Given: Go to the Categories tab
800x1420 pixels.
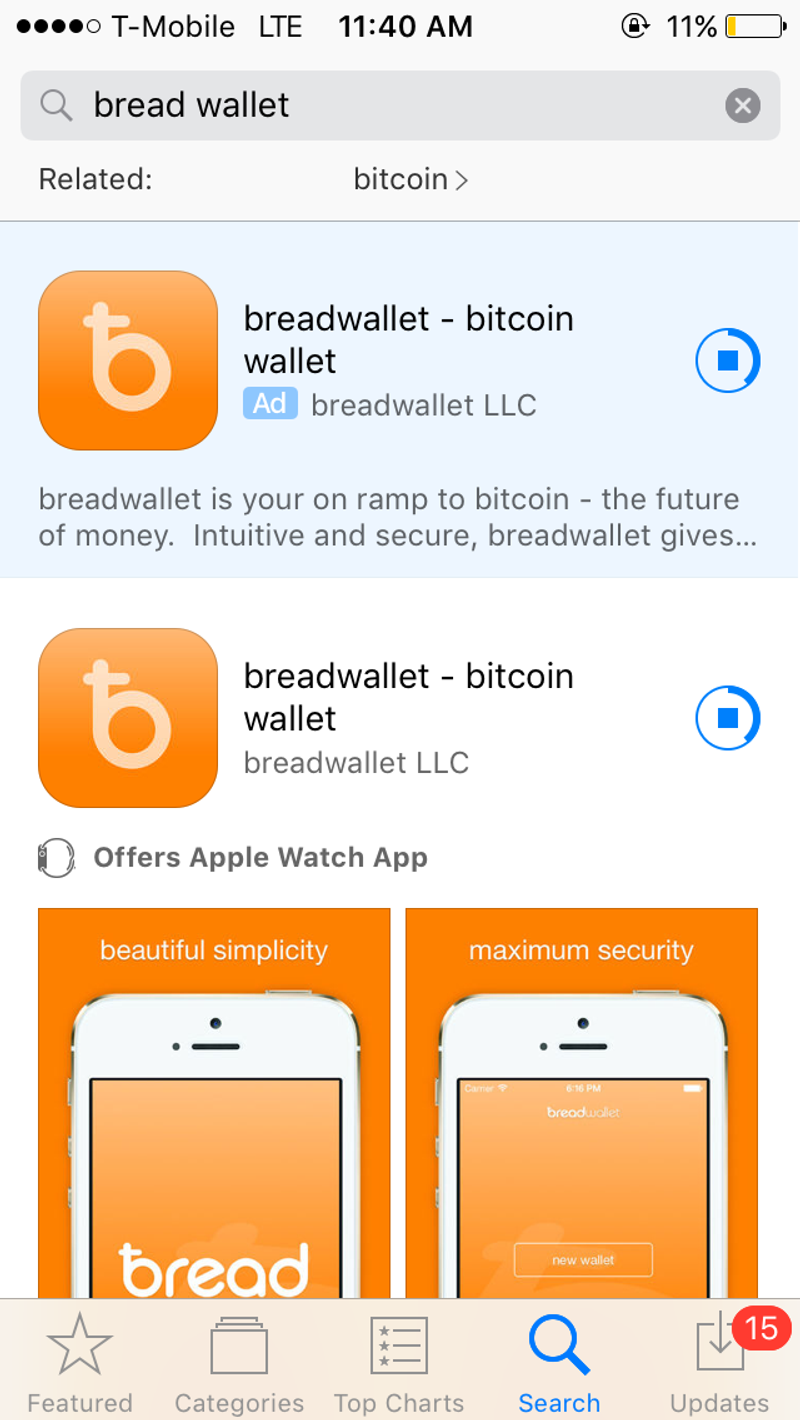Looking at the screenshot, I should (x=239, y=1362).
